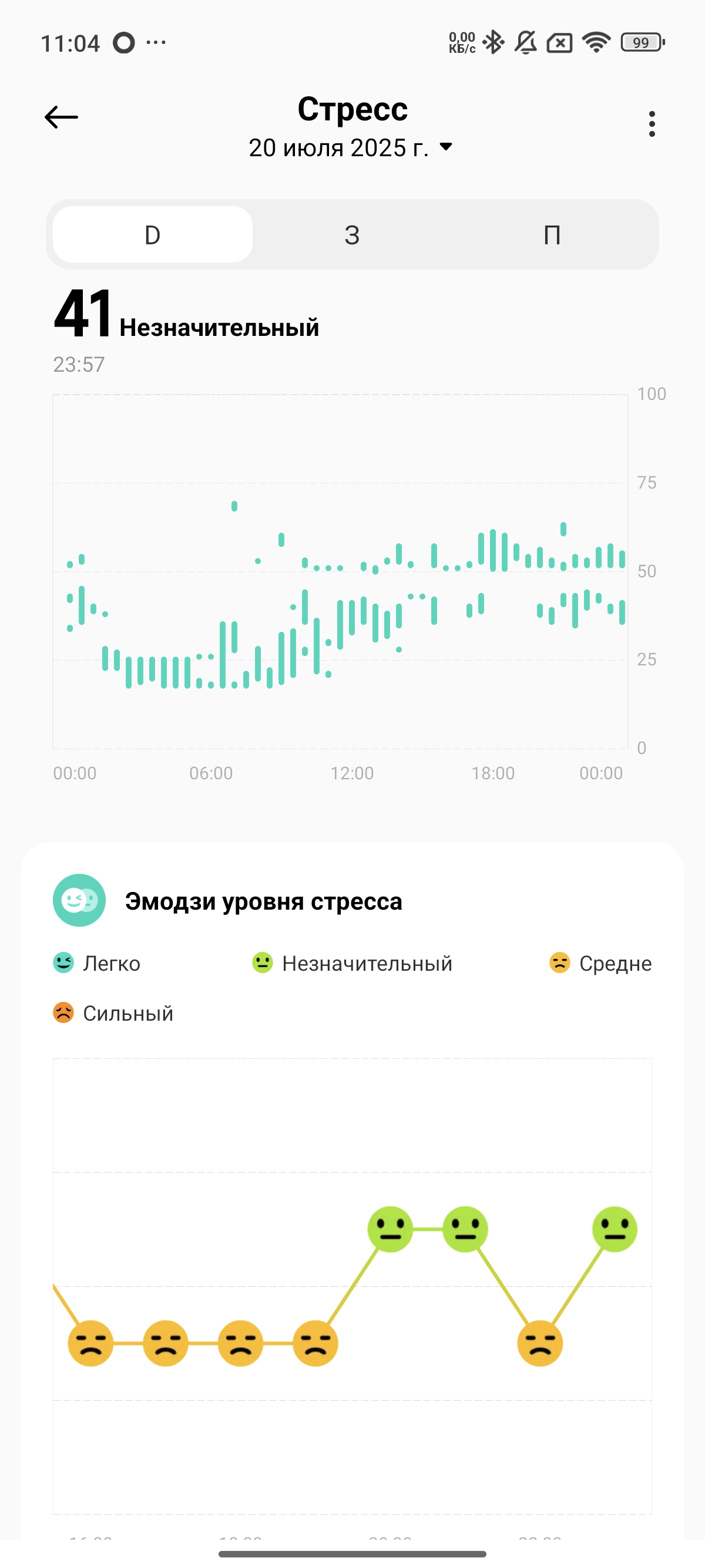Image resolution: width=705 pixels, height=1568 pixels.
Task: Select the D day view tab
Action: [x=153, y=235]
